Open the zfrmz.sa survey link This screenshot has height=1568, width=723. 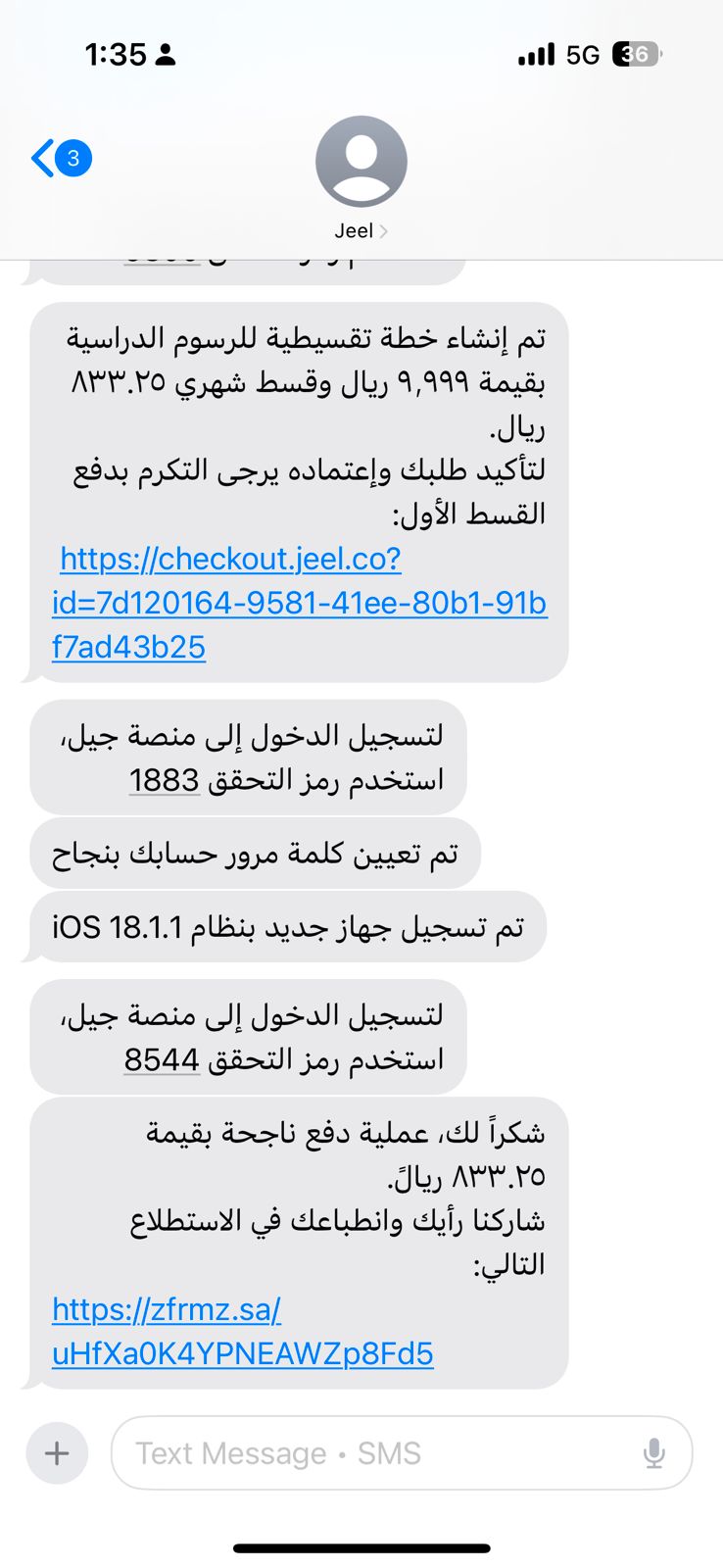pos(242,1332)
